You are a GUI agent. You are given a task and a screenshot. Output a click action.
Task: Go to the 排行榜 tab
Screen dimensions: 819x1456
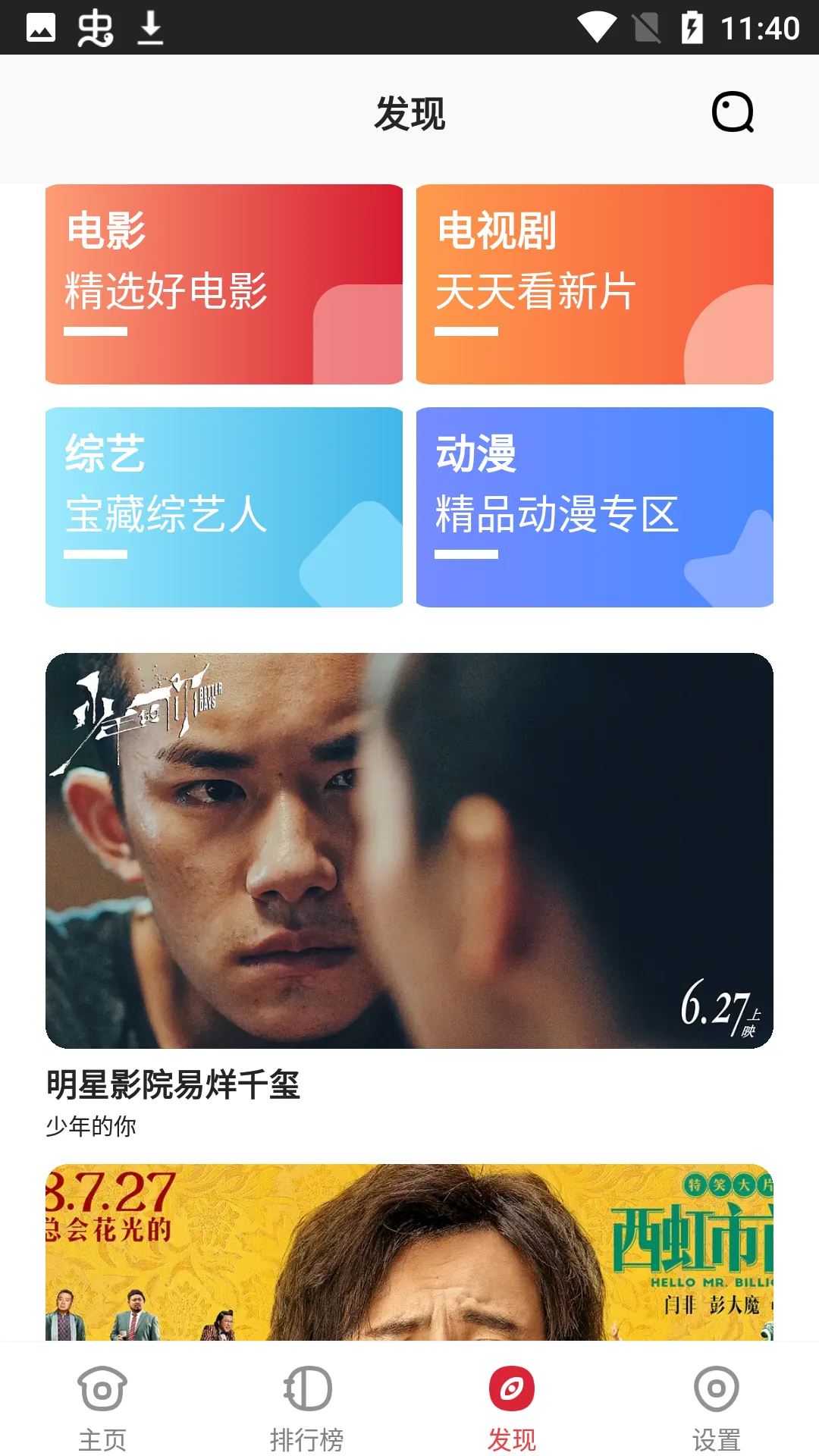307,1406
